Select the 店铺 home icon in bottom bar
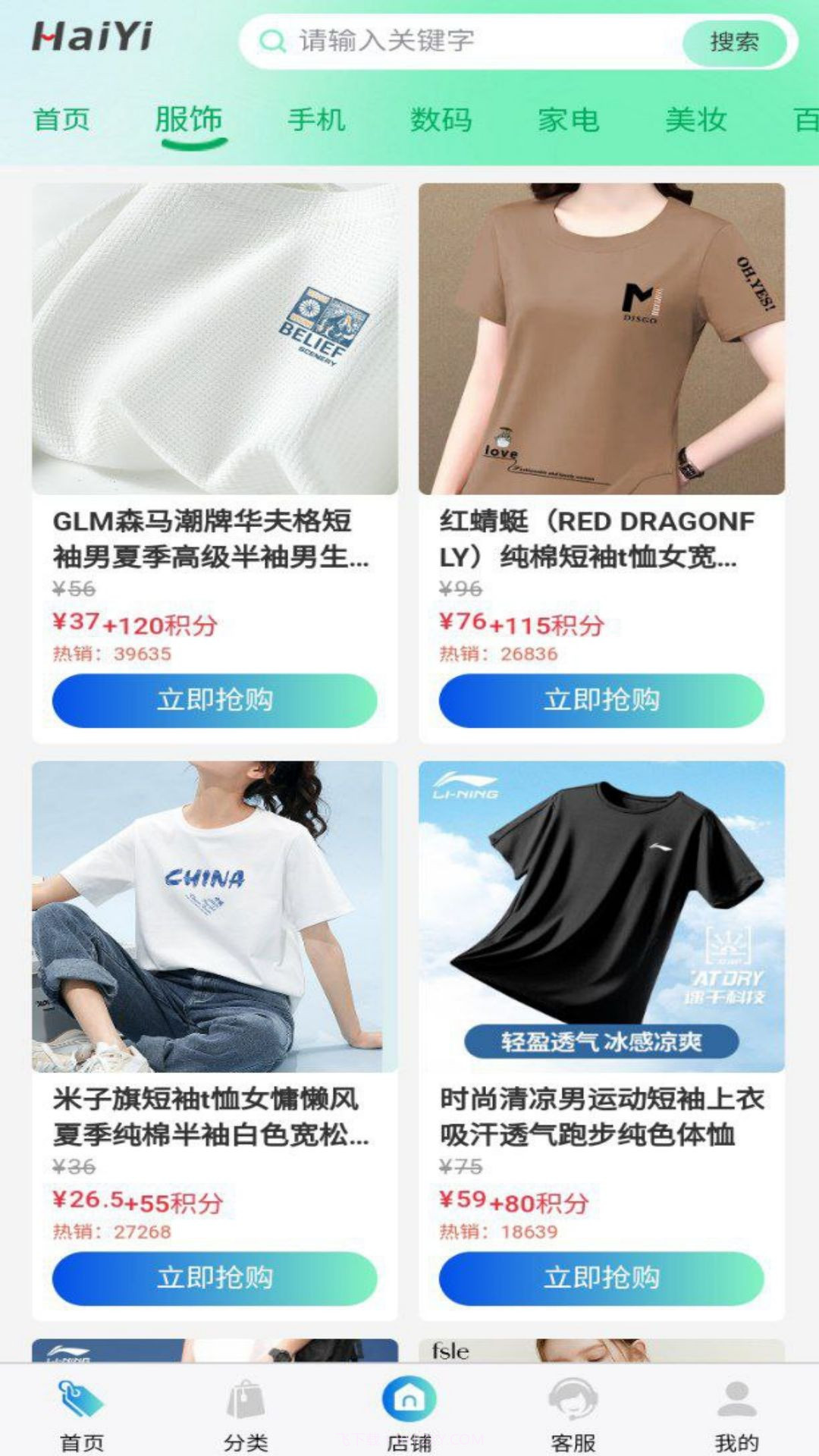The image size is (819, 1456). coord(409,1410)
